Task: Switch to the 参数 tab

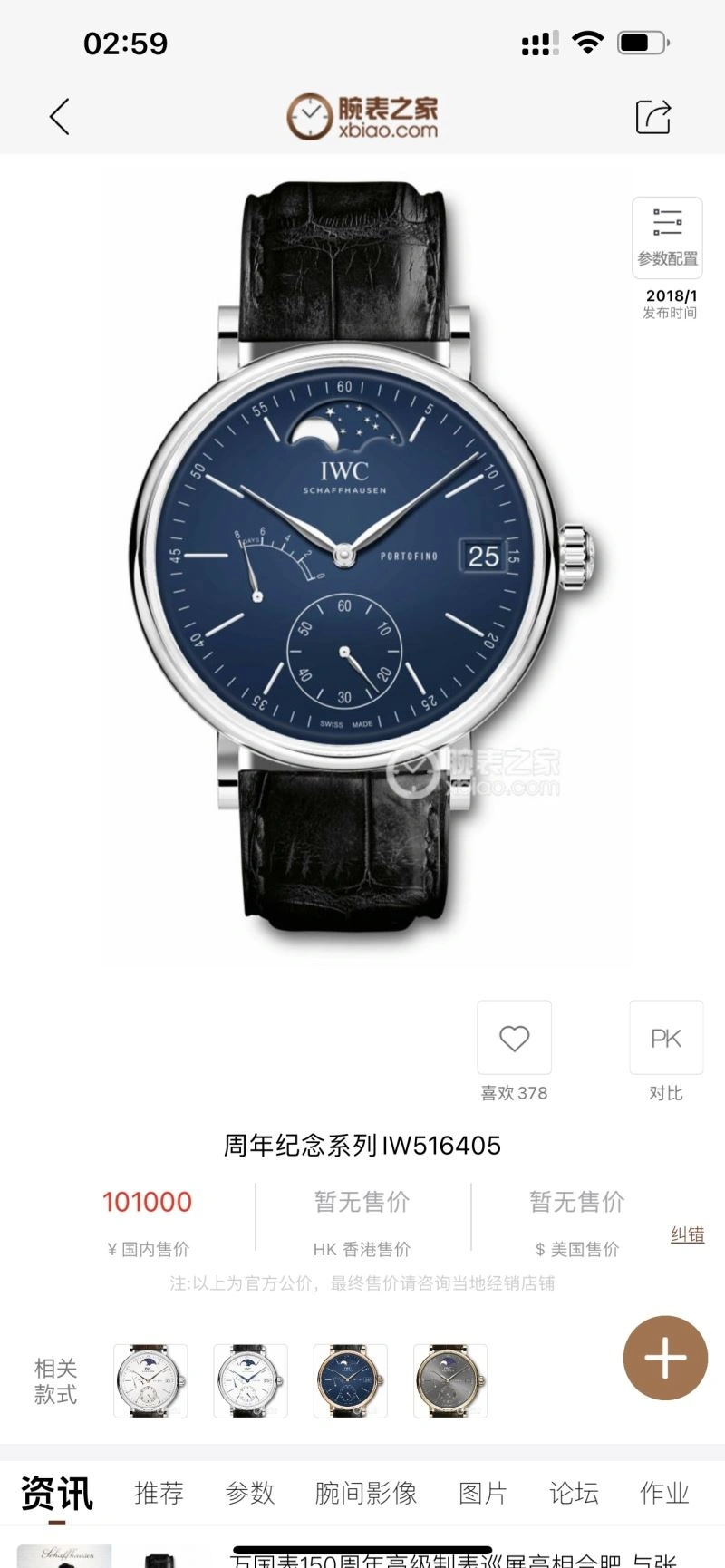Action: (249, 1494)
